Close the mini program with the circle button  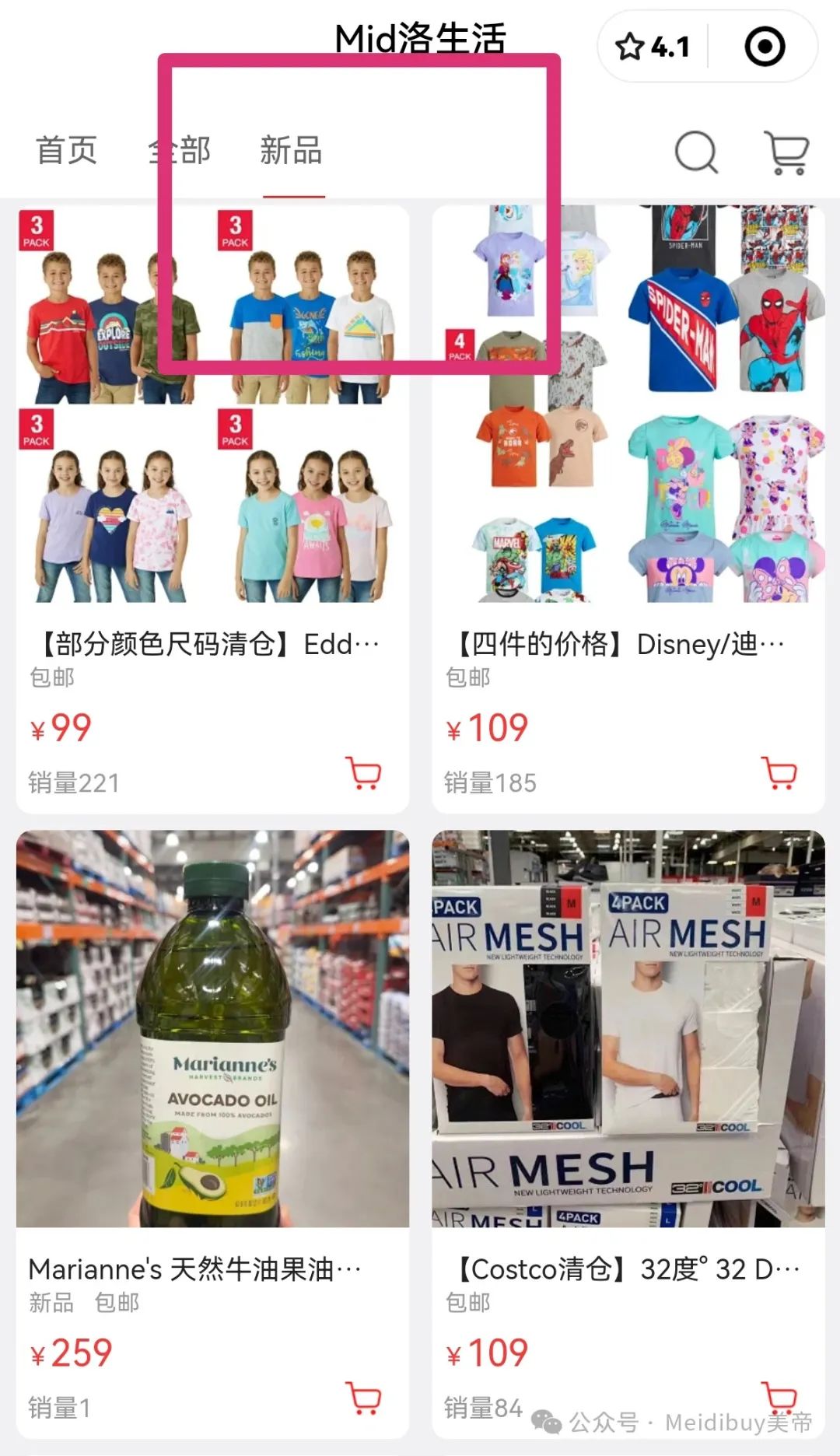tap(765, 47)
